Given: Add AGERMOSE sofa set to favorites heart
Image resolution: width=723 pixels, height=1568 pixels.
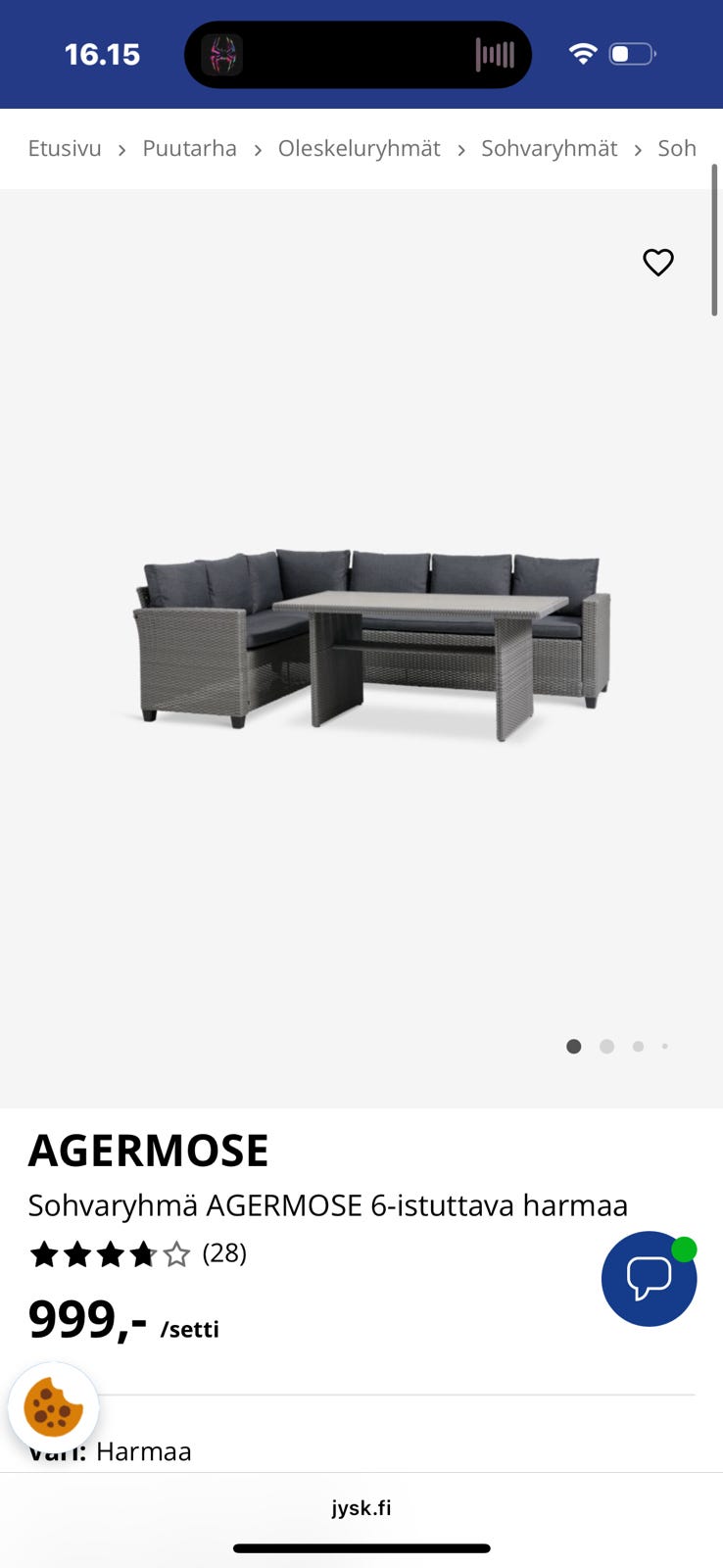Looking at the screenshot, I should coord(658,263).
